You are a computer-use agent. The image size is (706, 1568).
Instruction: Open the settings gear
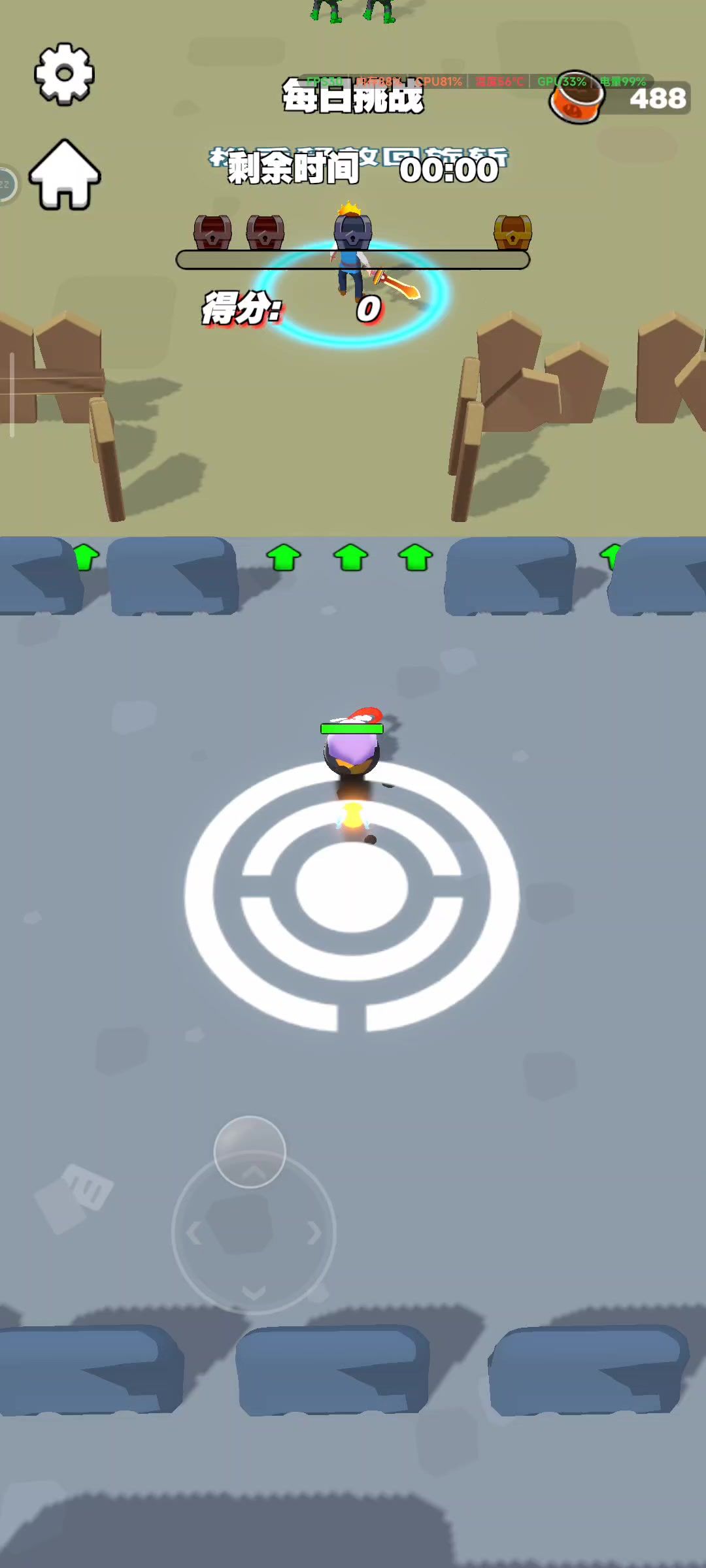[x=64, y=74]
